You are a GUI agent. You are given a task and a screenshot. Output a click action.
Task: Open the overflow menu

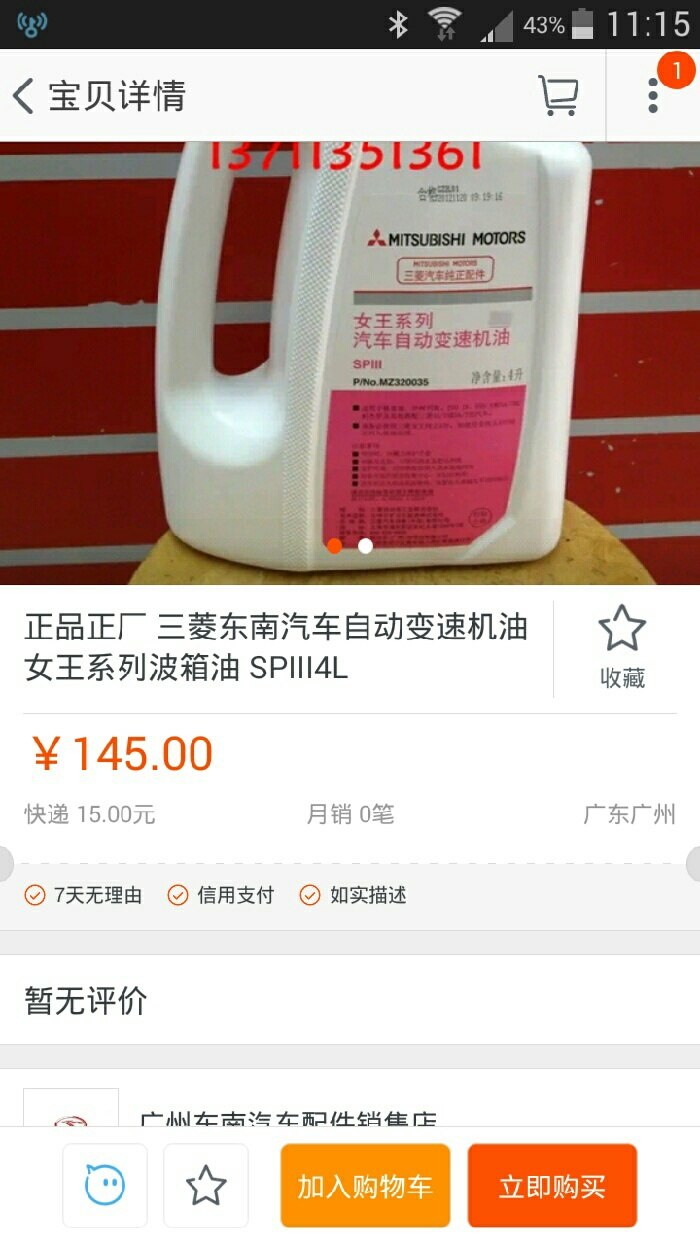point(653,96)
